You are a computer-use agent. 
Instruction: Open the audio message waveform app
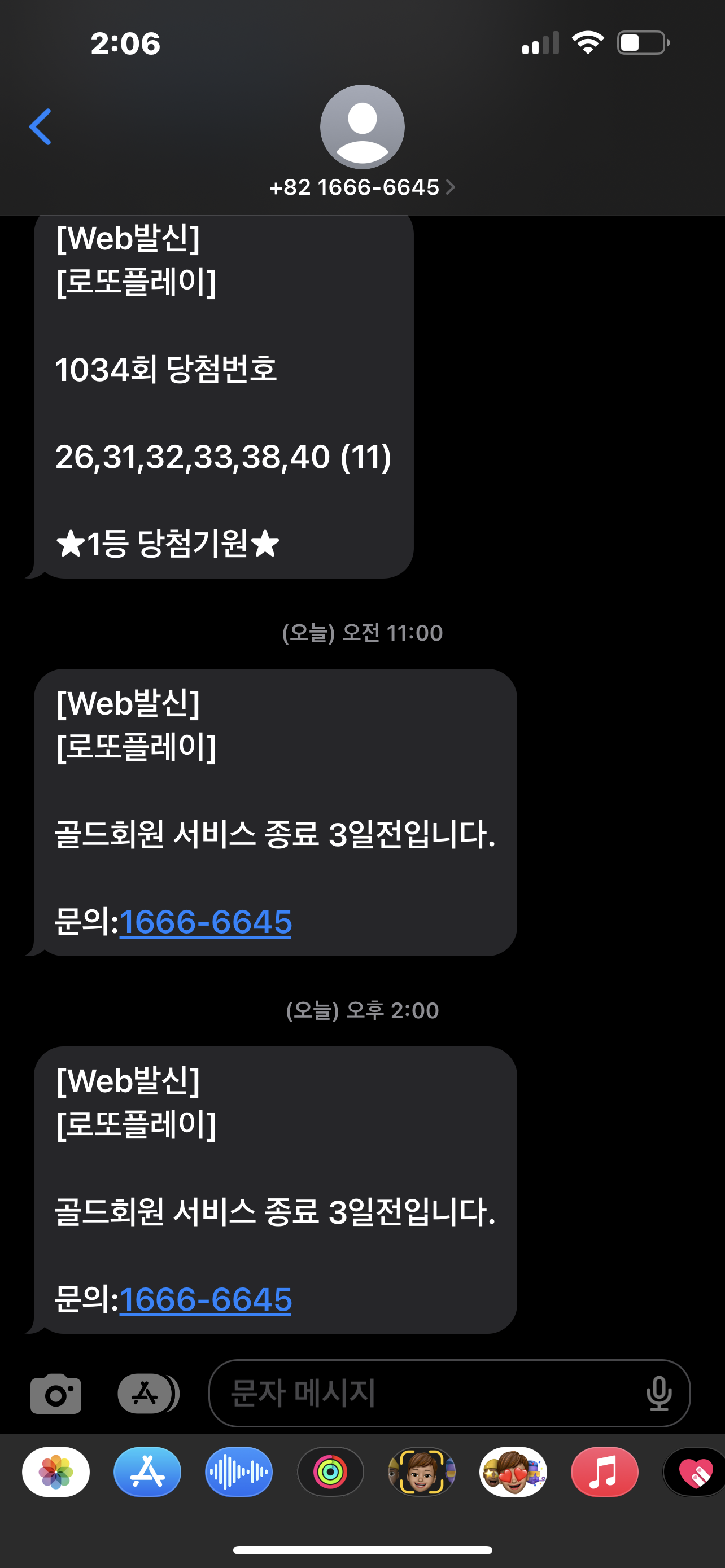(239, 1473)
